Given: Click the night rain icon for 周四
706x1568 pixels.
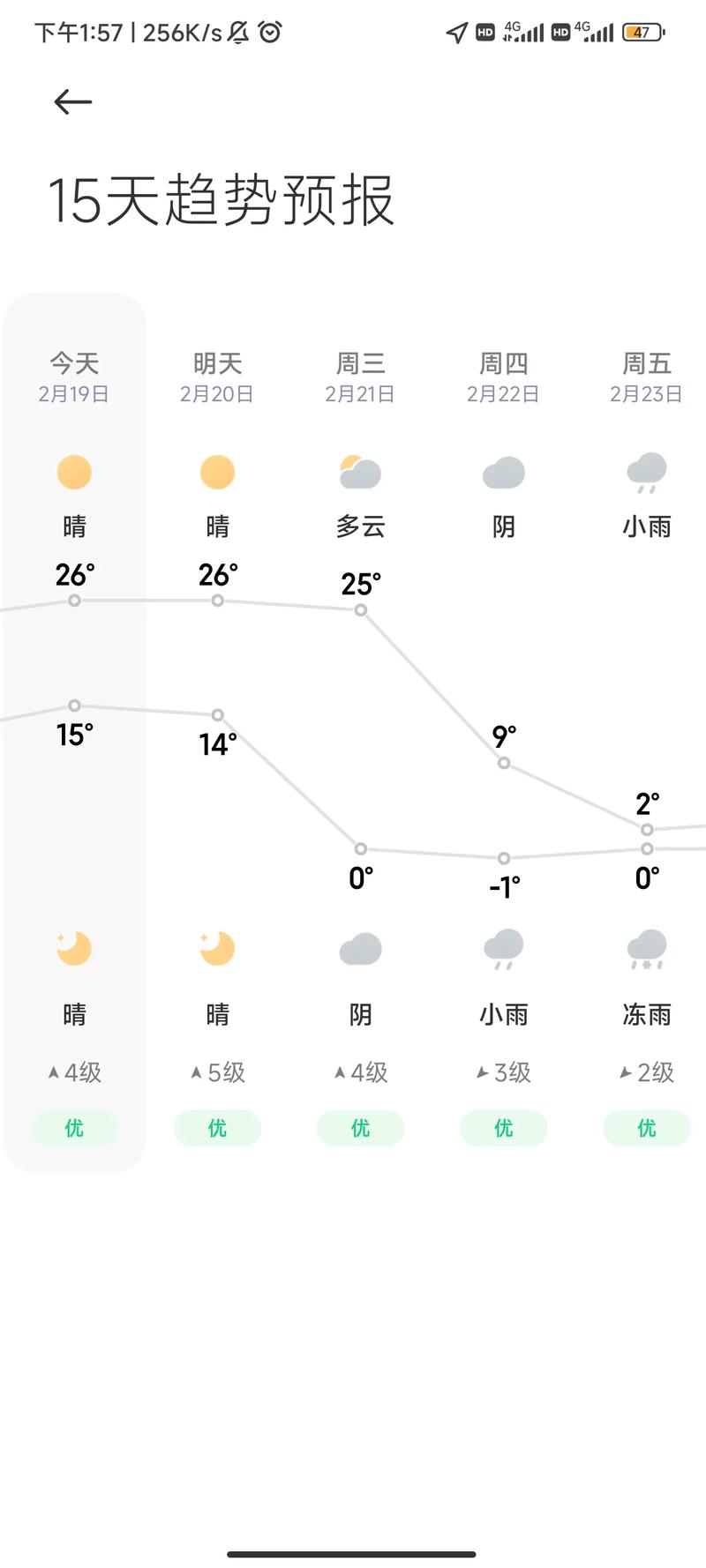Looking at the screenshot, I should point(503,949).
